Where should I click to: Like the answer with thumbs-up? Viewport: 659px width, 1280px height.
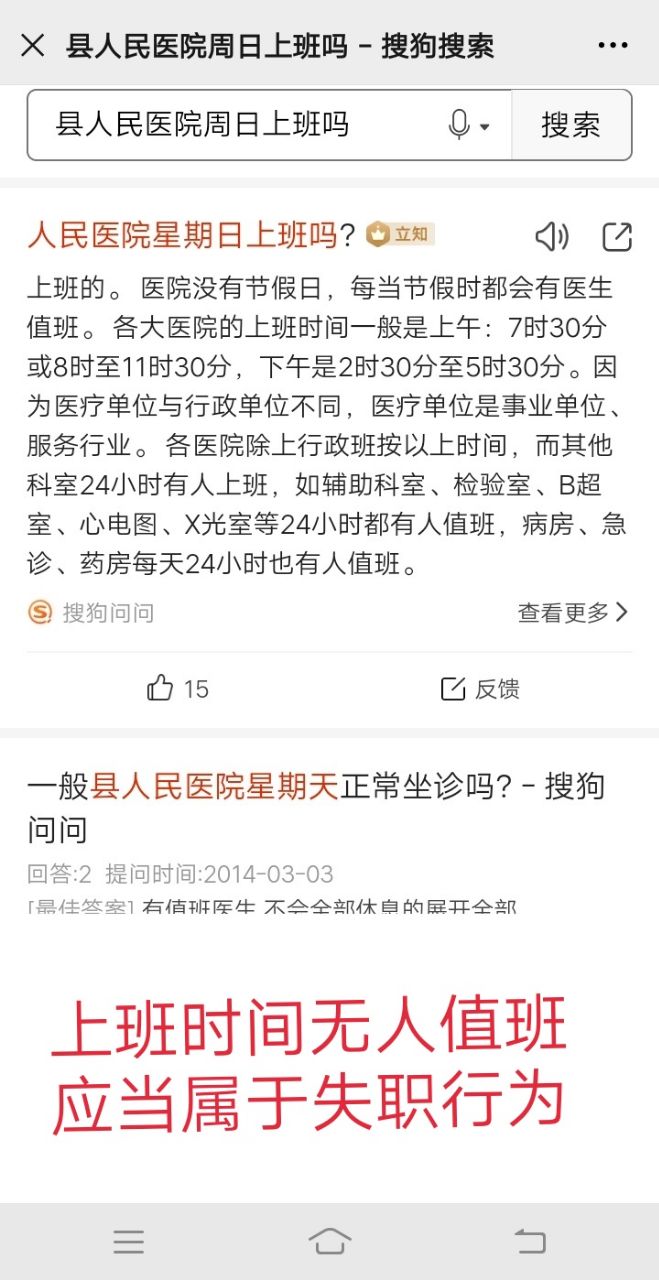(x=177, y=688)
